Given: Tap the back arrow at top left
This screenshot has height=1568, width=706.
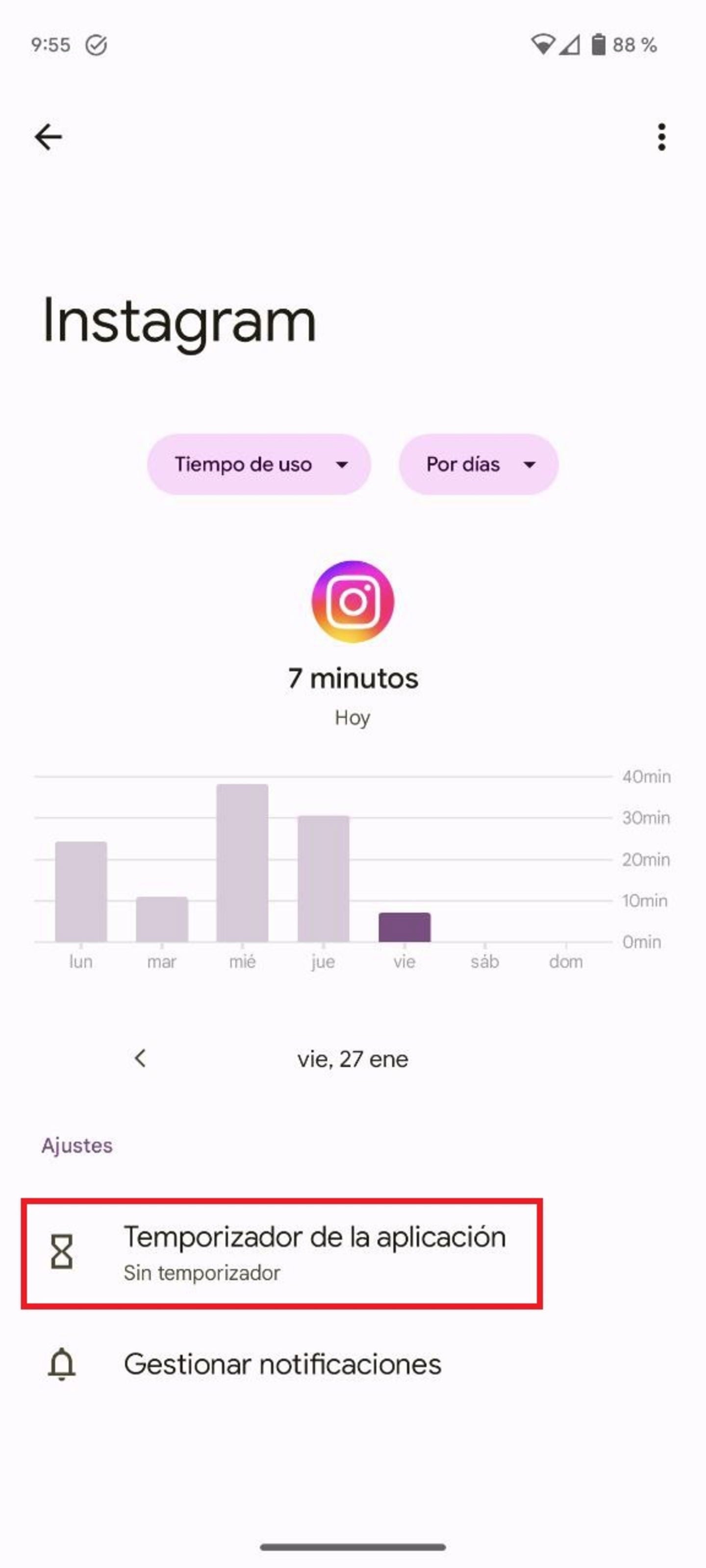Looking at the screenshot, I should 49,136.
